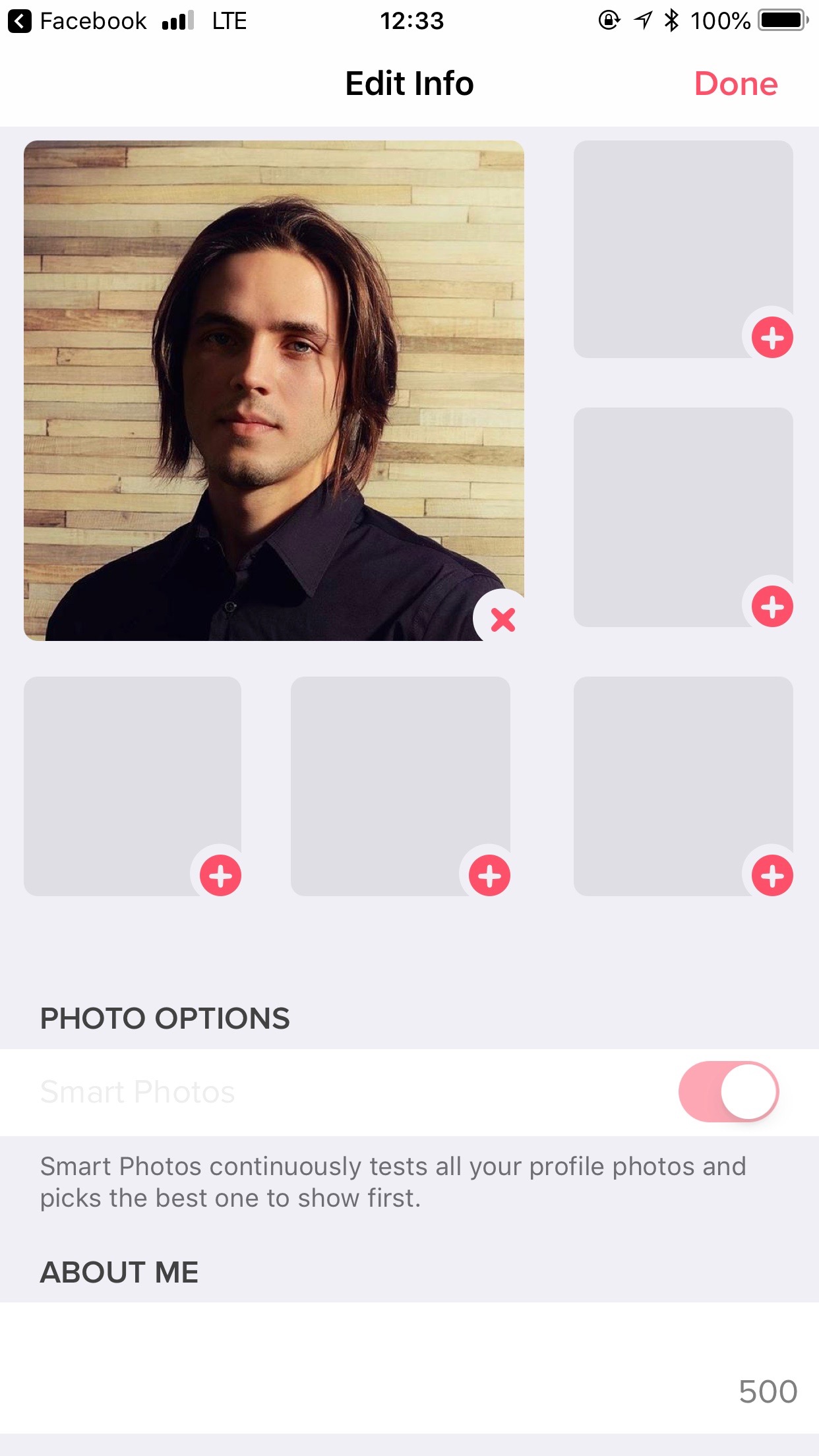Tap Done to save profile edits

(x=736, y=84)
